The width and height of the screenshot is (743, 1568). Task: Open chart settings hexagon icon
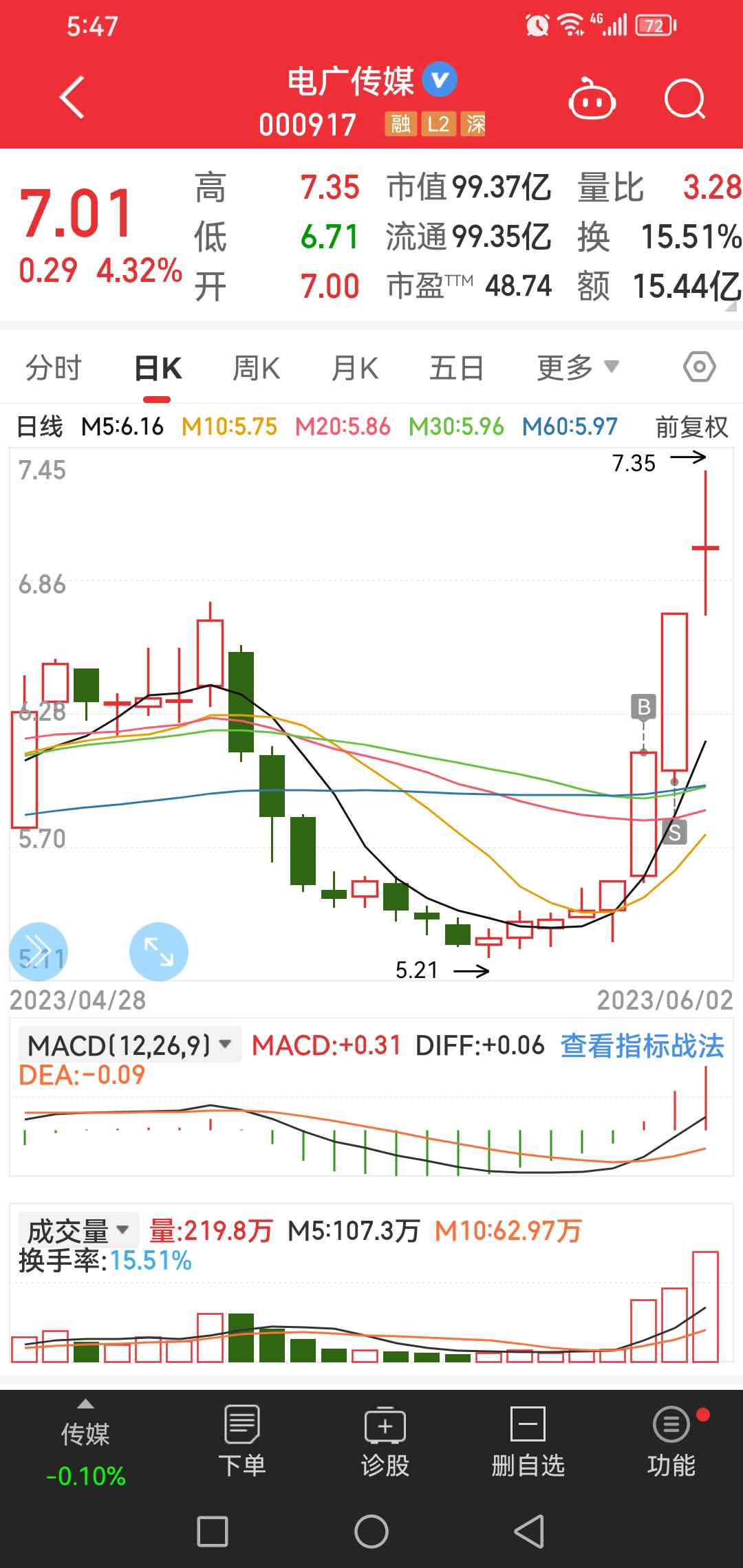699,367
